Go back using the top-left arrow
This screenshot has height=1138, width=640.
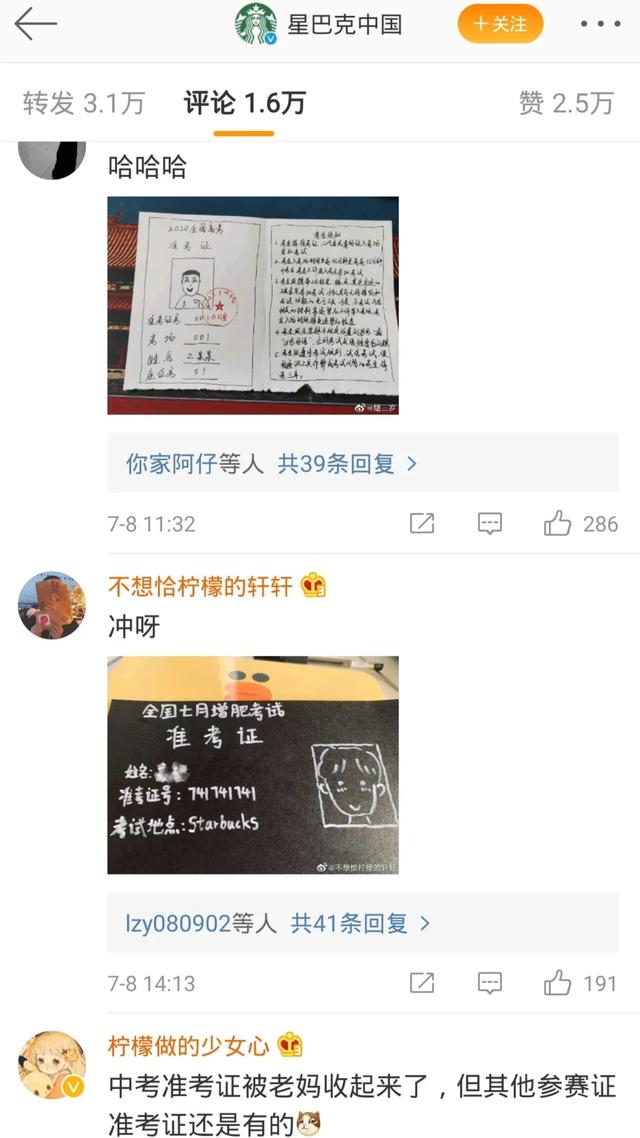pos(36,24)
